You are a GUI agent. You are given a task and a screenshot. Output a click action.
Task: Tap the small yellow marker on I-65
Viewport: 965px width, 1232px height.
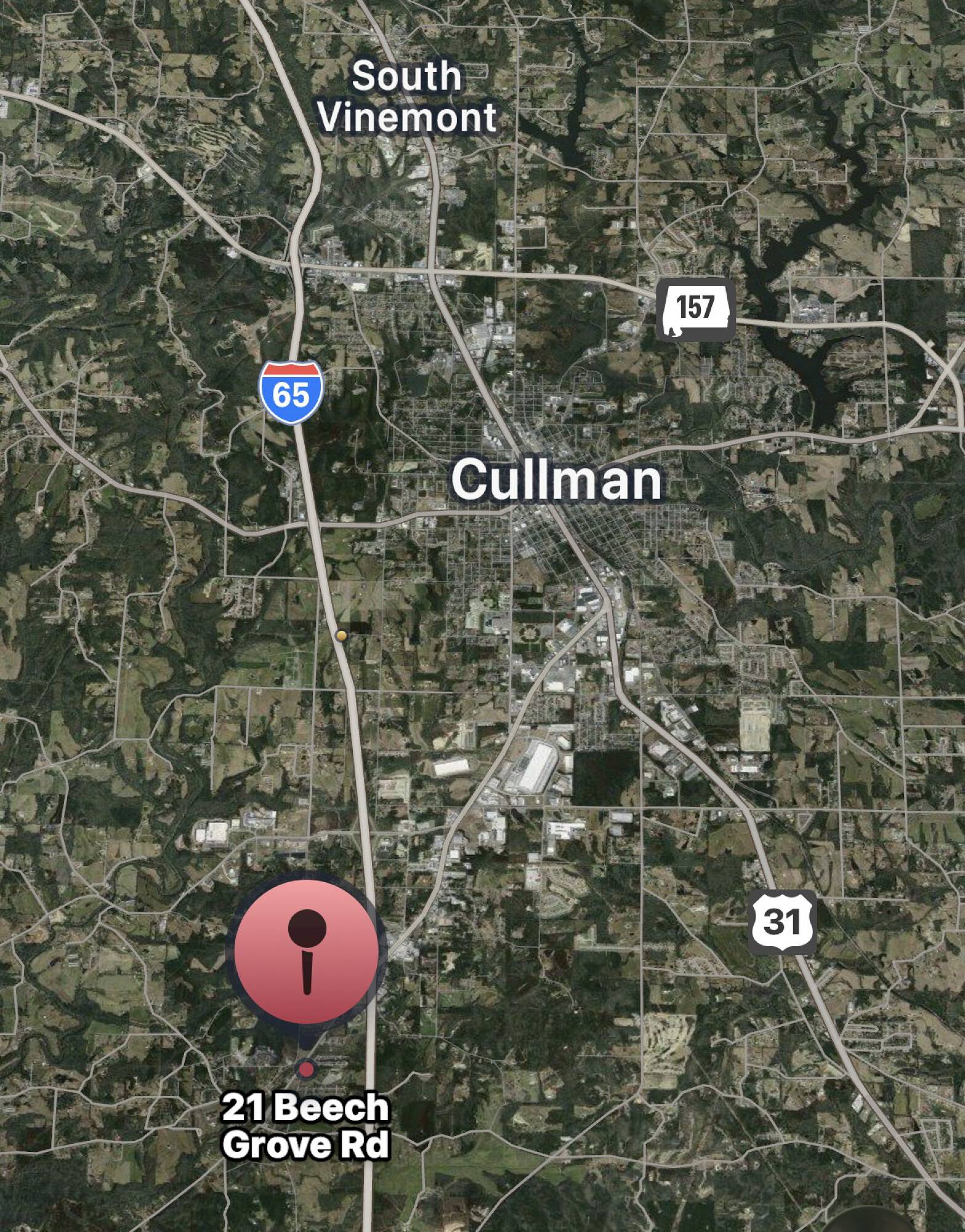pyautogui.click(x=341, y=634)
